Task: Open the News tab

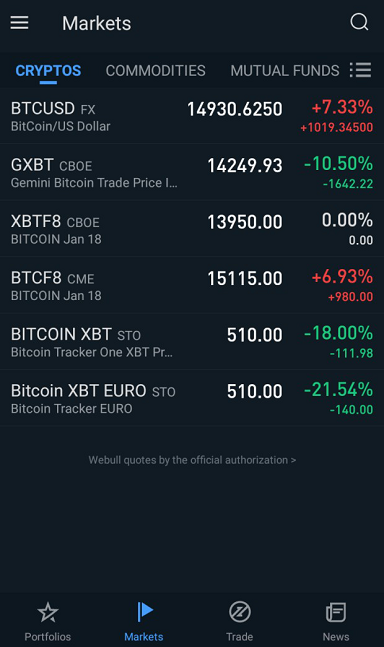Action: (x=336, y=621)
